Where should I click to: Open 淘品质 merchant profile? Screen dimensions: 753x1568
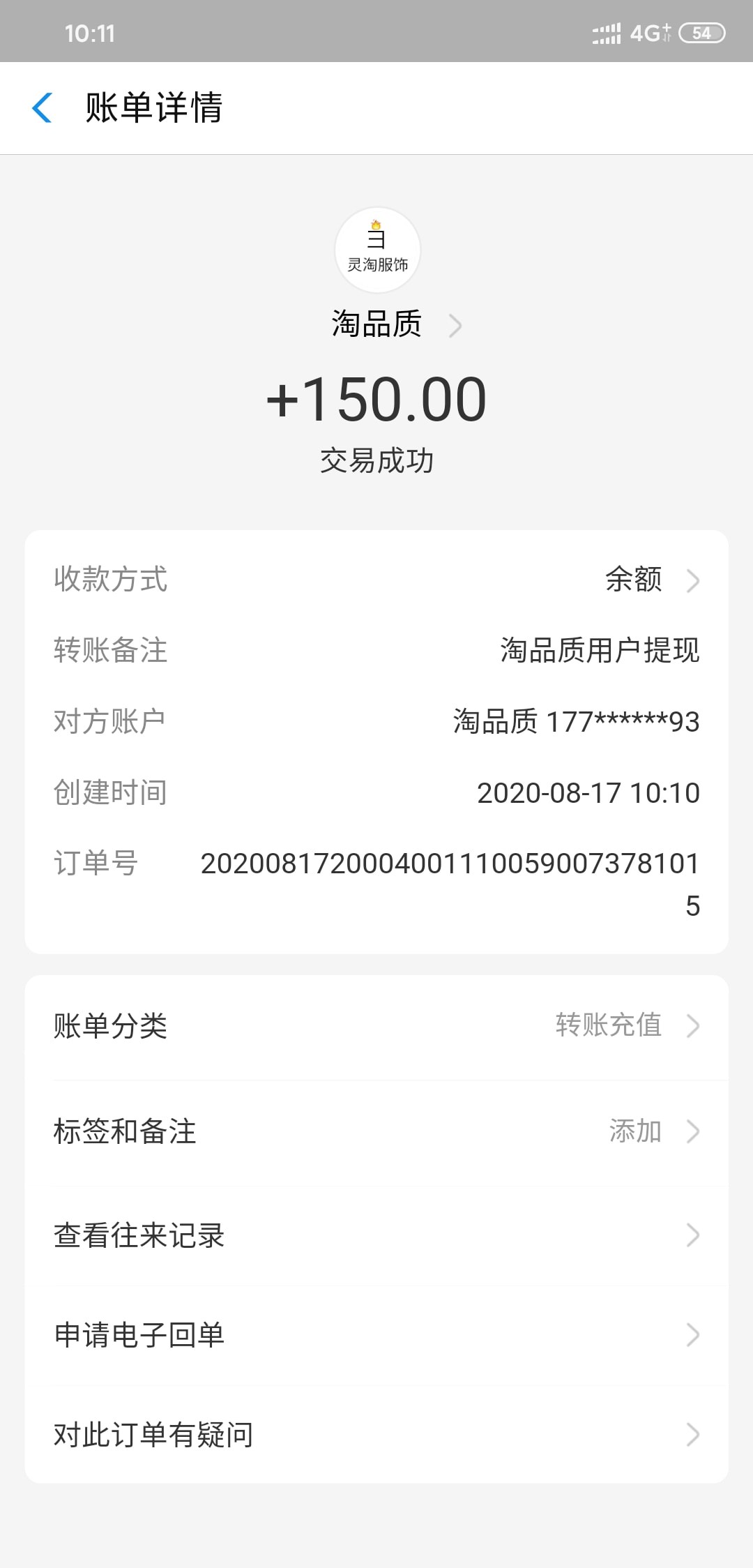[x=395, y=324]
